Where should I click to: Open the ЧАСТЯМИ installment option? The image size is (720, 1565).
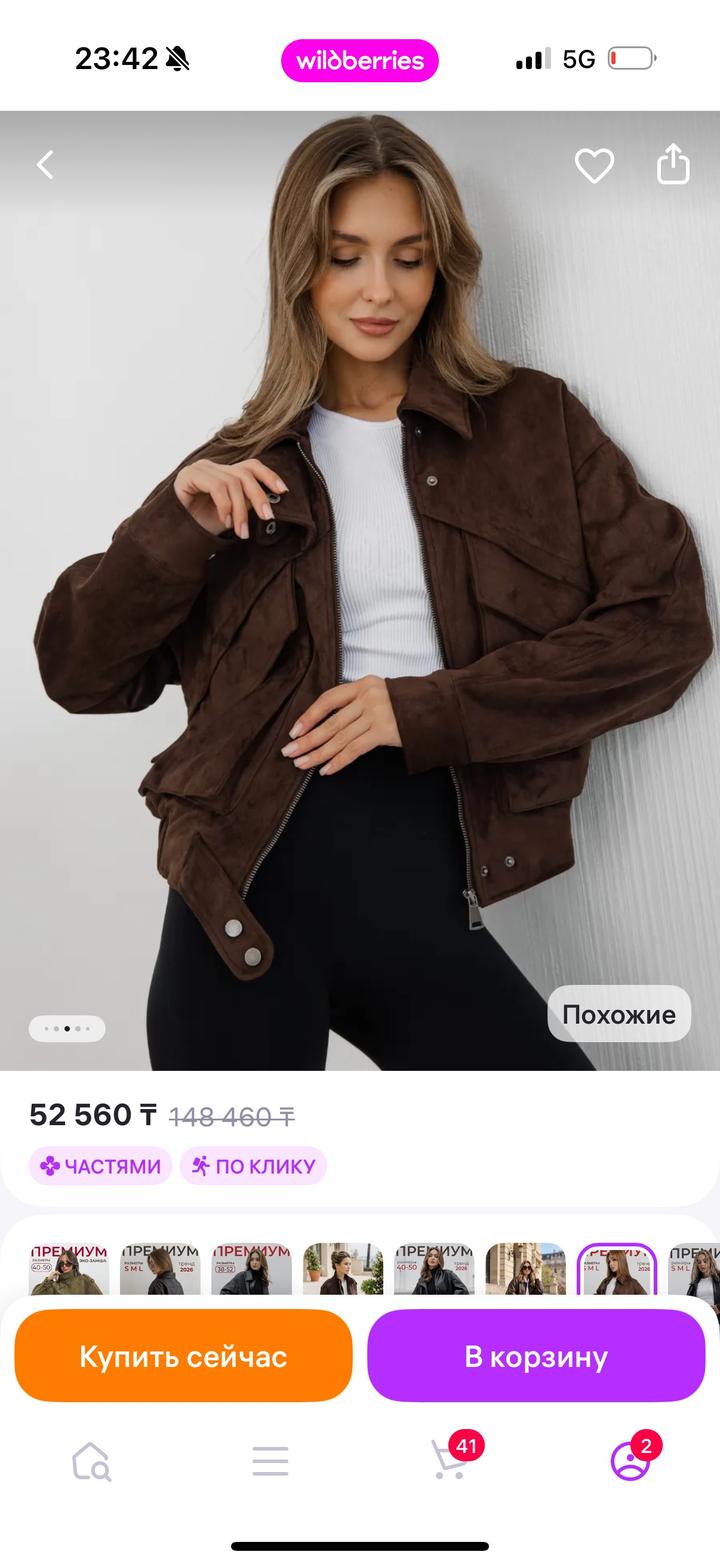[100, 1166]
